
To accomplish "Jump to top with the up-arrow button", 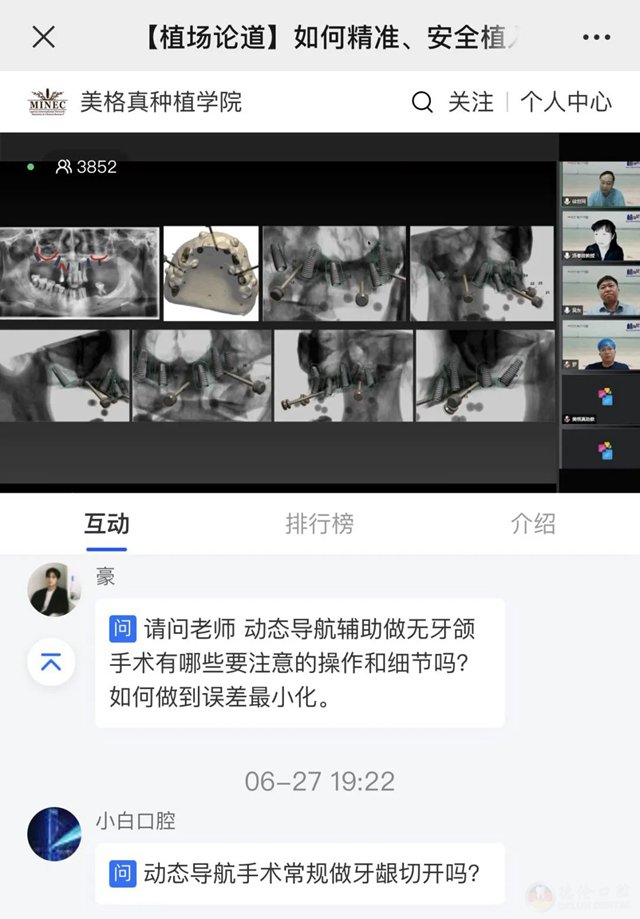I will click(51, 661).
